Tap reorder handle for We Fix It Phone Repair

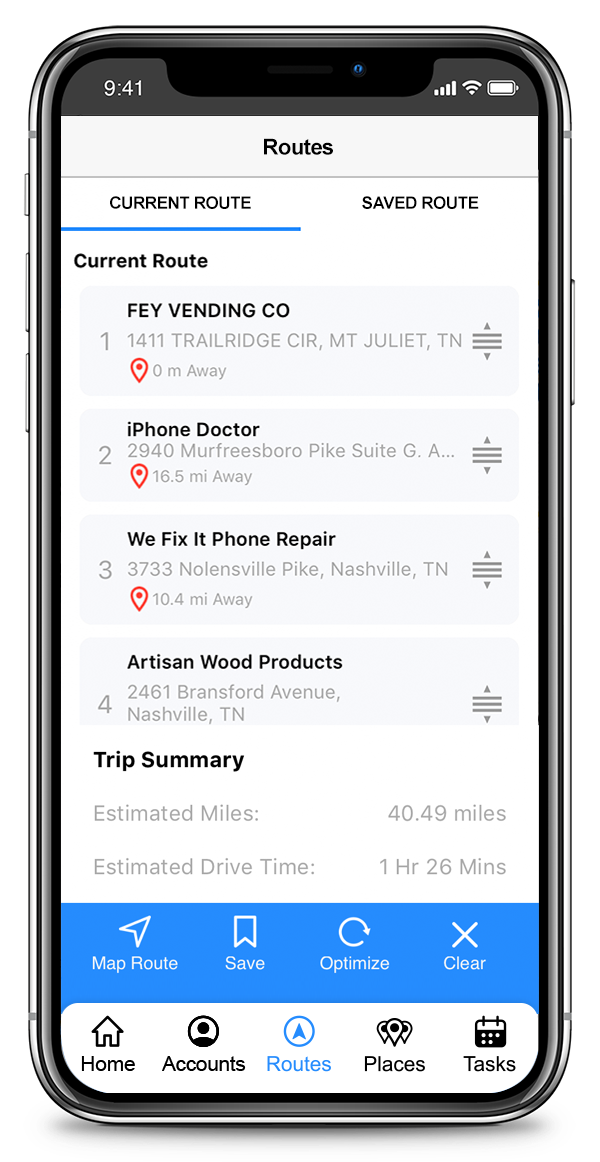[487, 570]
